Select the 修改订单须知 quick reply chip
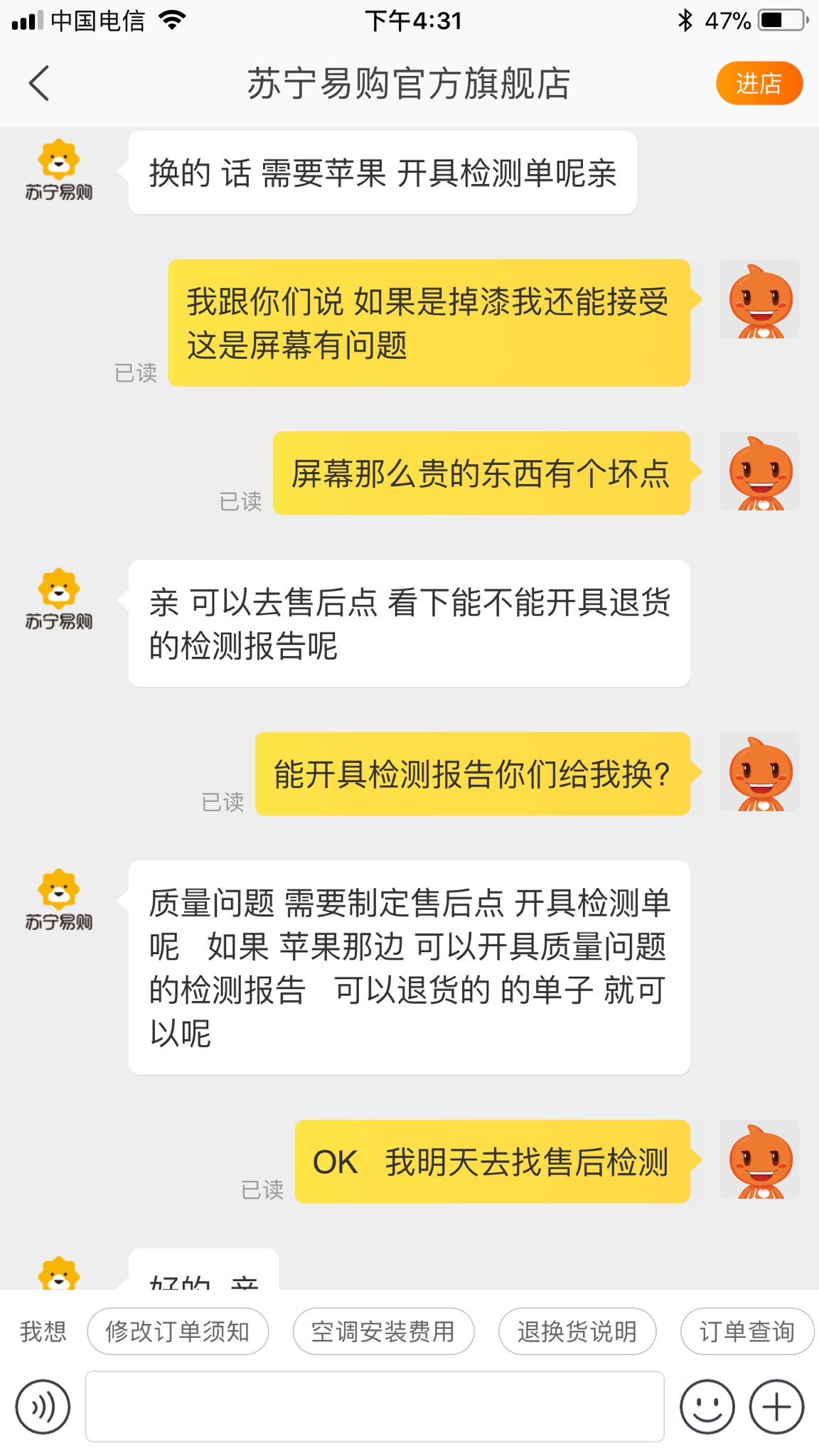This screenshot has width=819, height=1456. tap(178, 1332)
